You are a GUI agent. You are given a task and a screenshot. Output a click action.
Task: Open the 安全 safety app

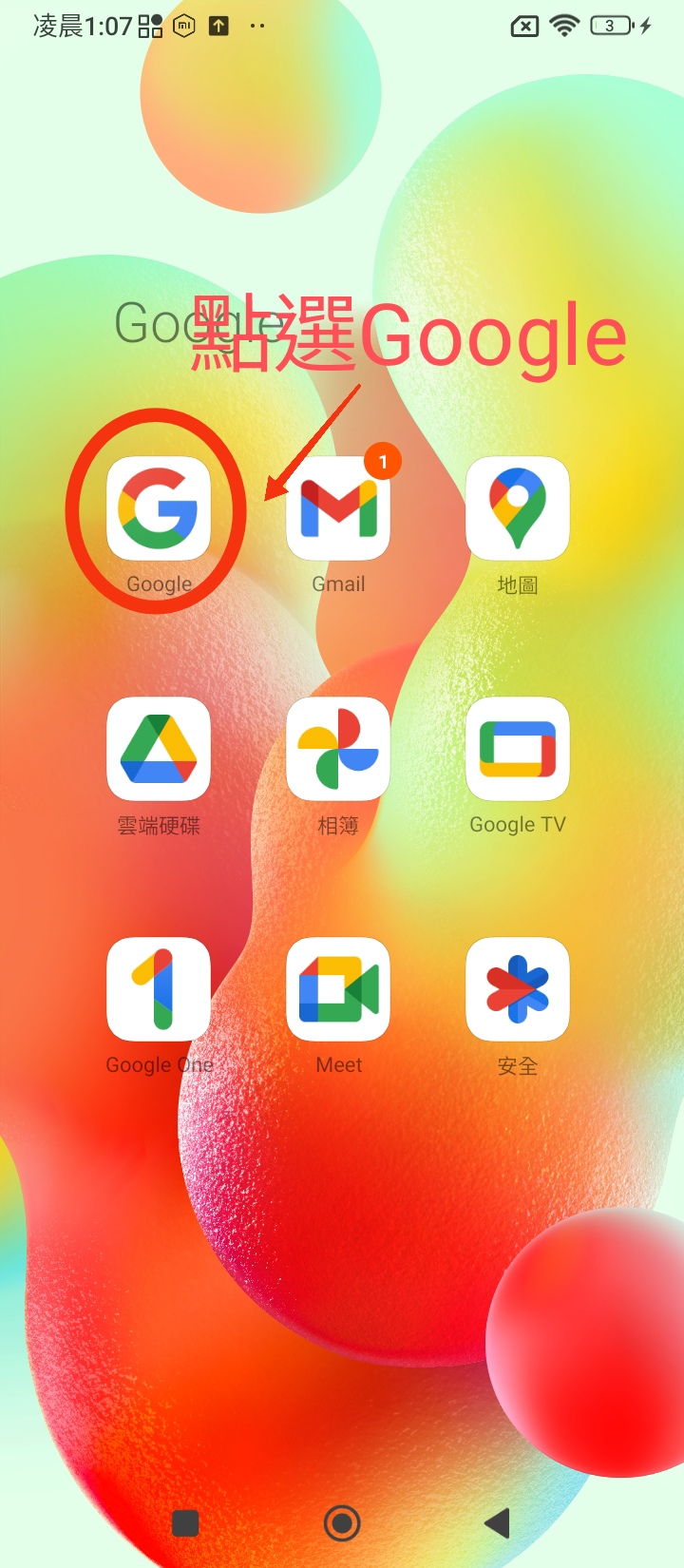click(x=518, y=989)
